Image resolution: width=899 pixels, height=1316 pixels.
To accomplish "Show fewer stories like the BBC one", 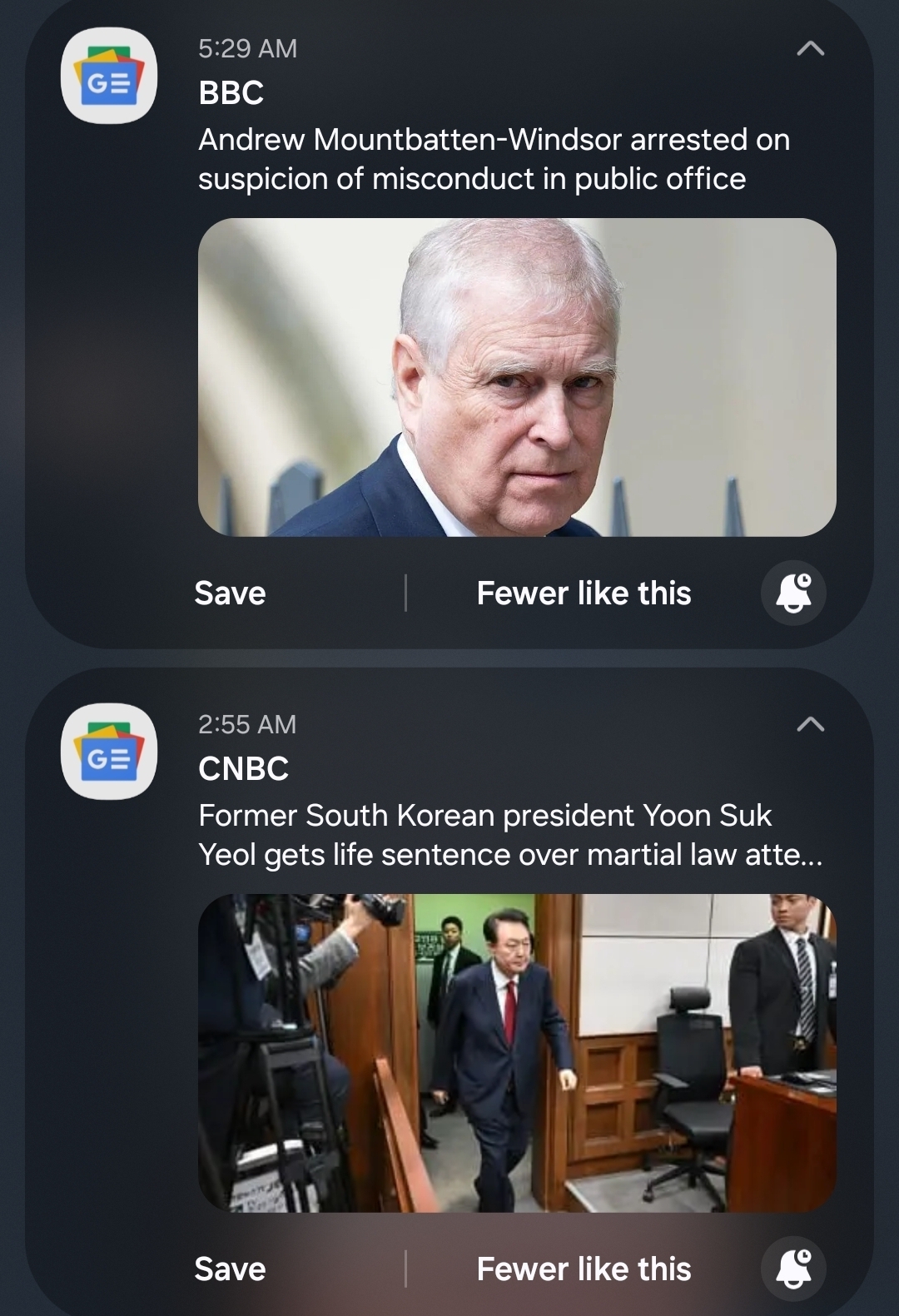I will 584,593.
